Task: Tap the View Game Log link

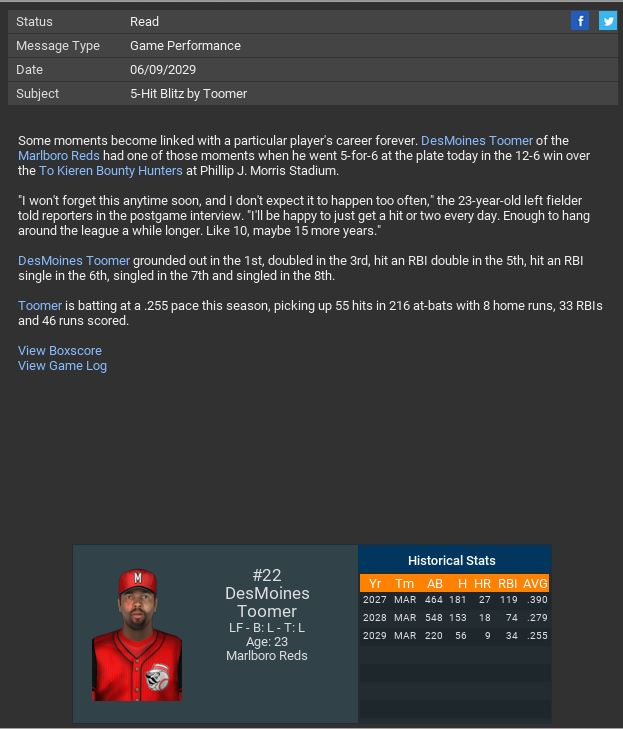Action: coord(62,366)
